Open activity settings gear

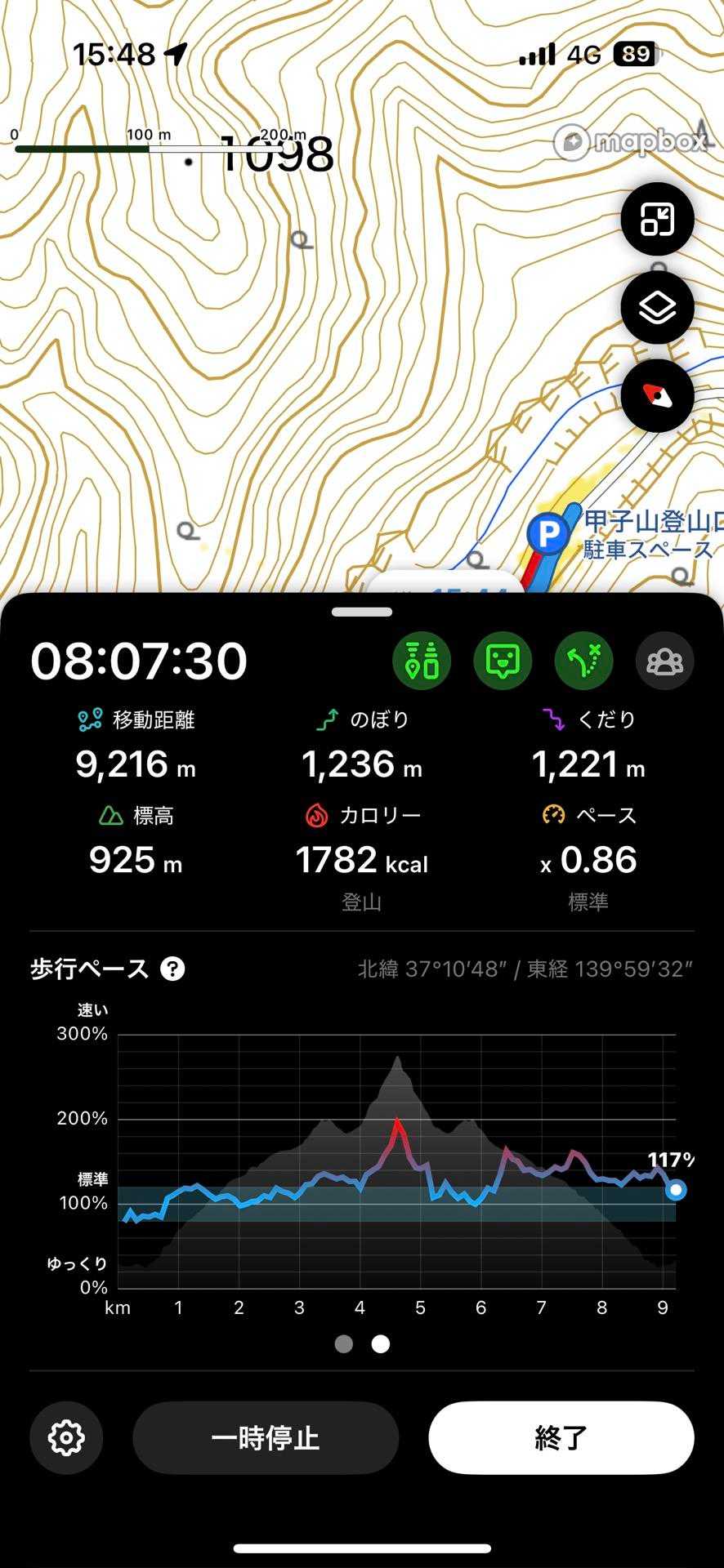click(66, 1438)
